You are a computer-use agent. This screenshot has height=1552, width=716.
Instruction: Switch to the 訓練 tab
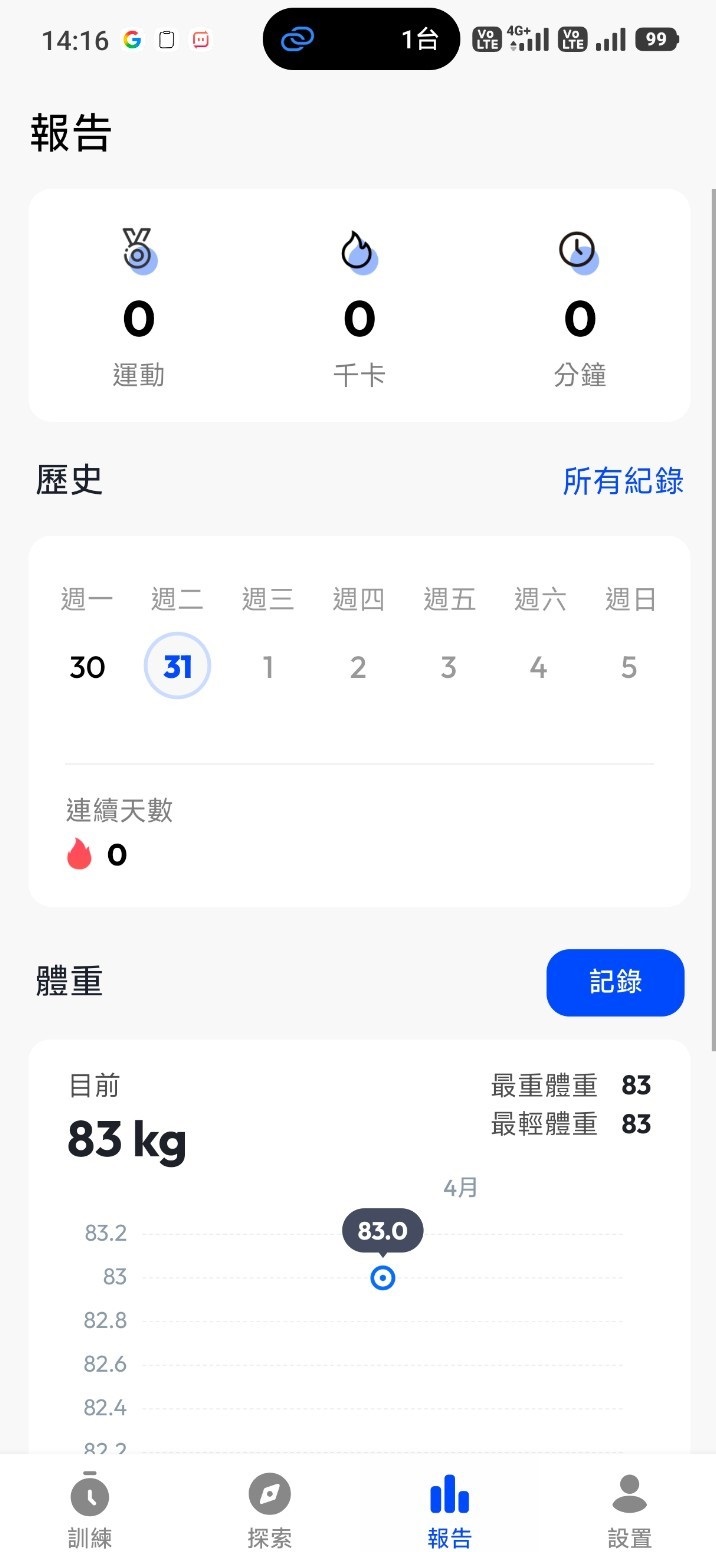pyautogui.click(x=90, y=1511)
